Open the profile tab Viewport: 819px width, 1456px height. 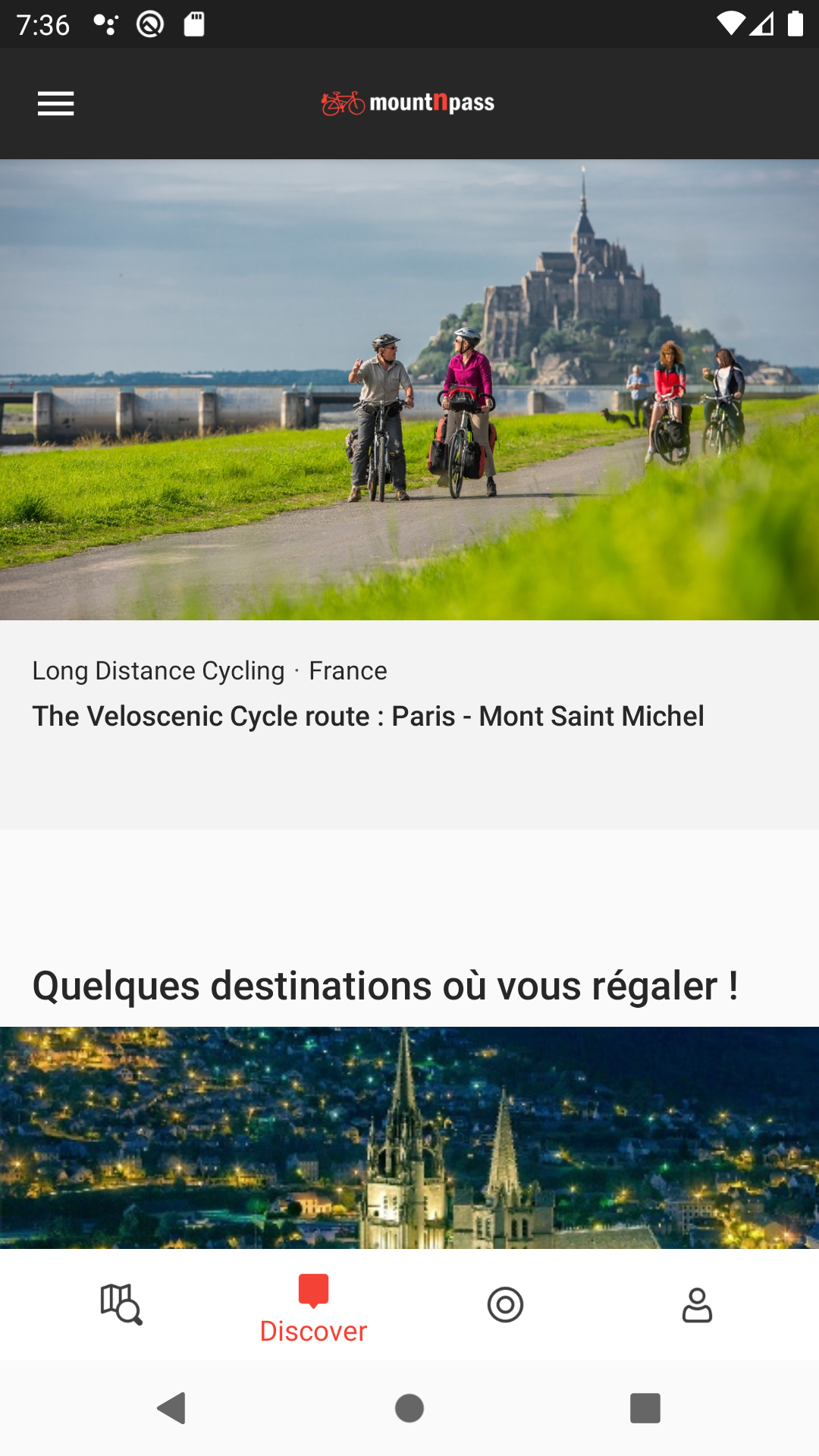point(697,1304)
